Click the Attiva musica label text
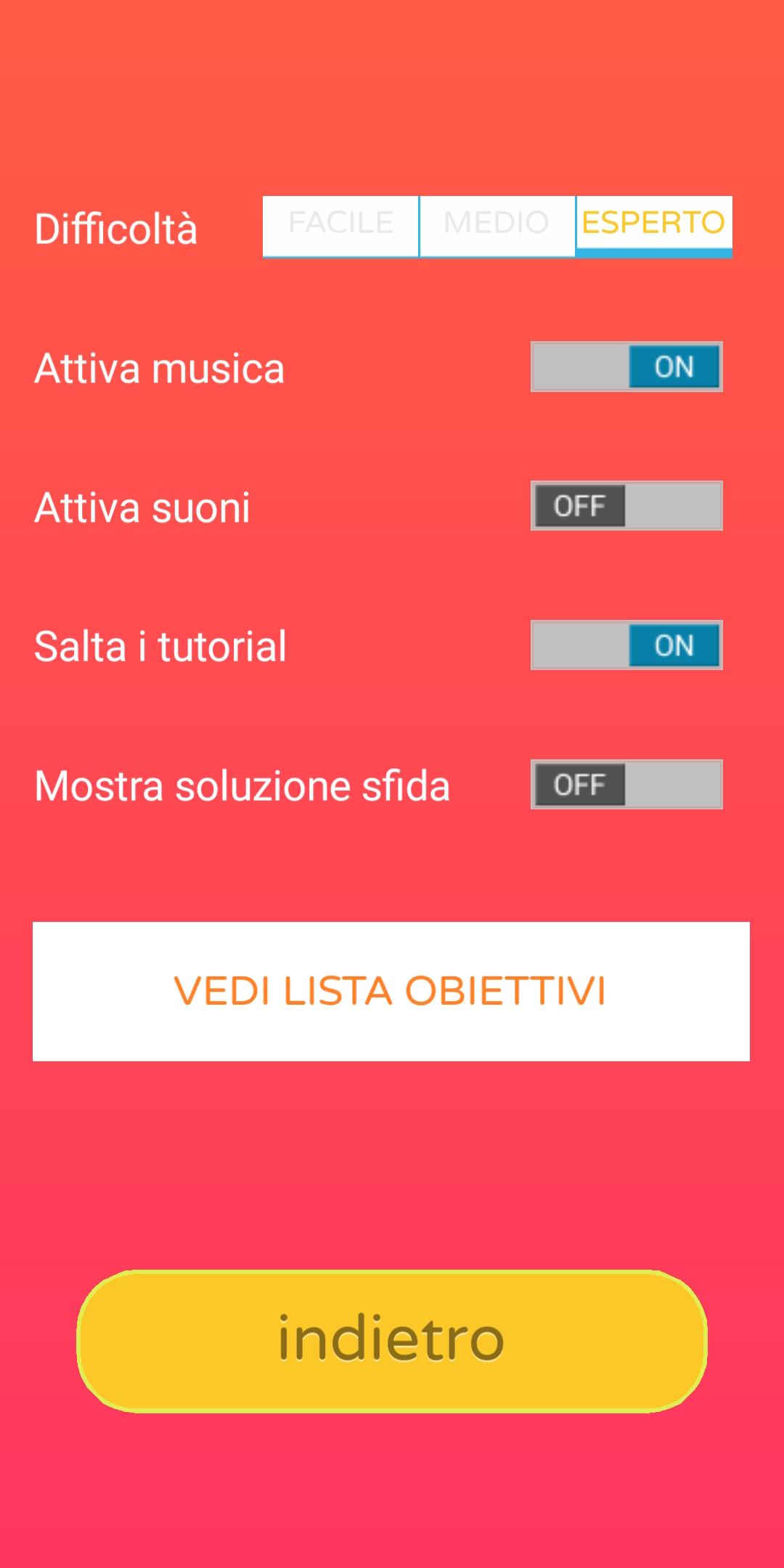The width and height of the screenshot is (784, 1568). (159, 368)
